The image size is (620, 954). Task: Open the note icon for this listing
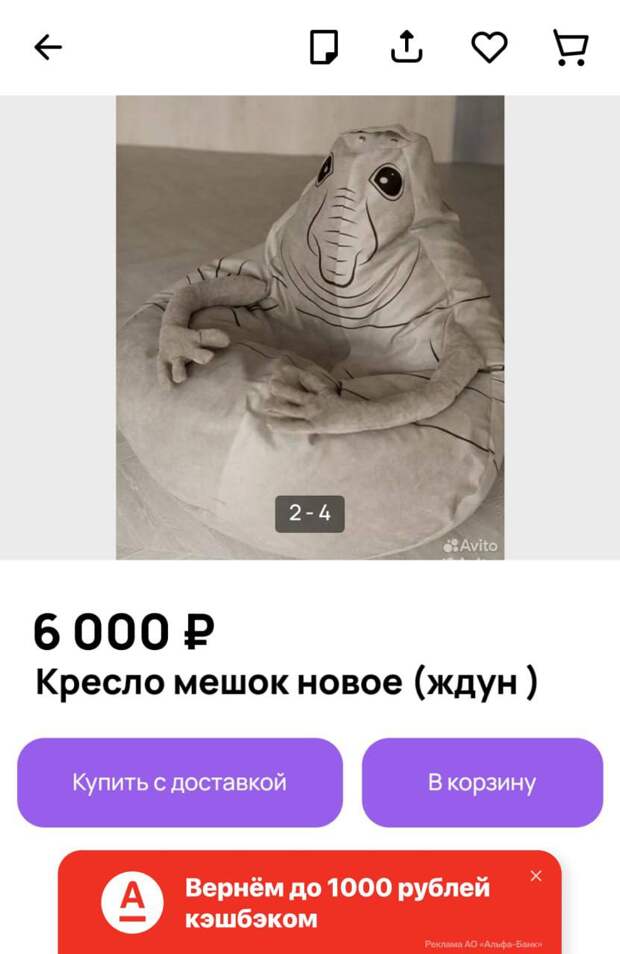323,47
